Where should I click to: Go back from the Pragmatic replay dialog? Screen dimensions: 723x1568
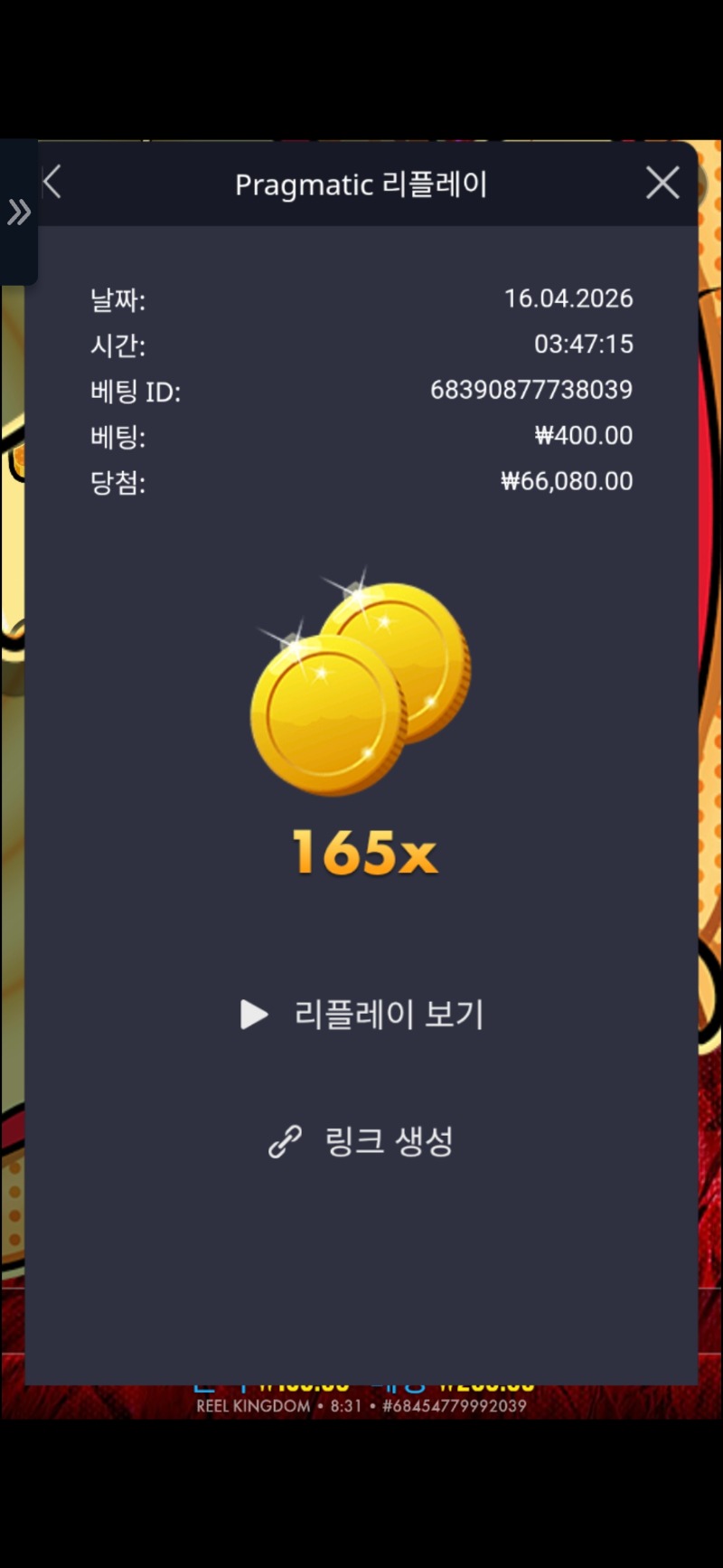pos(52,184)
